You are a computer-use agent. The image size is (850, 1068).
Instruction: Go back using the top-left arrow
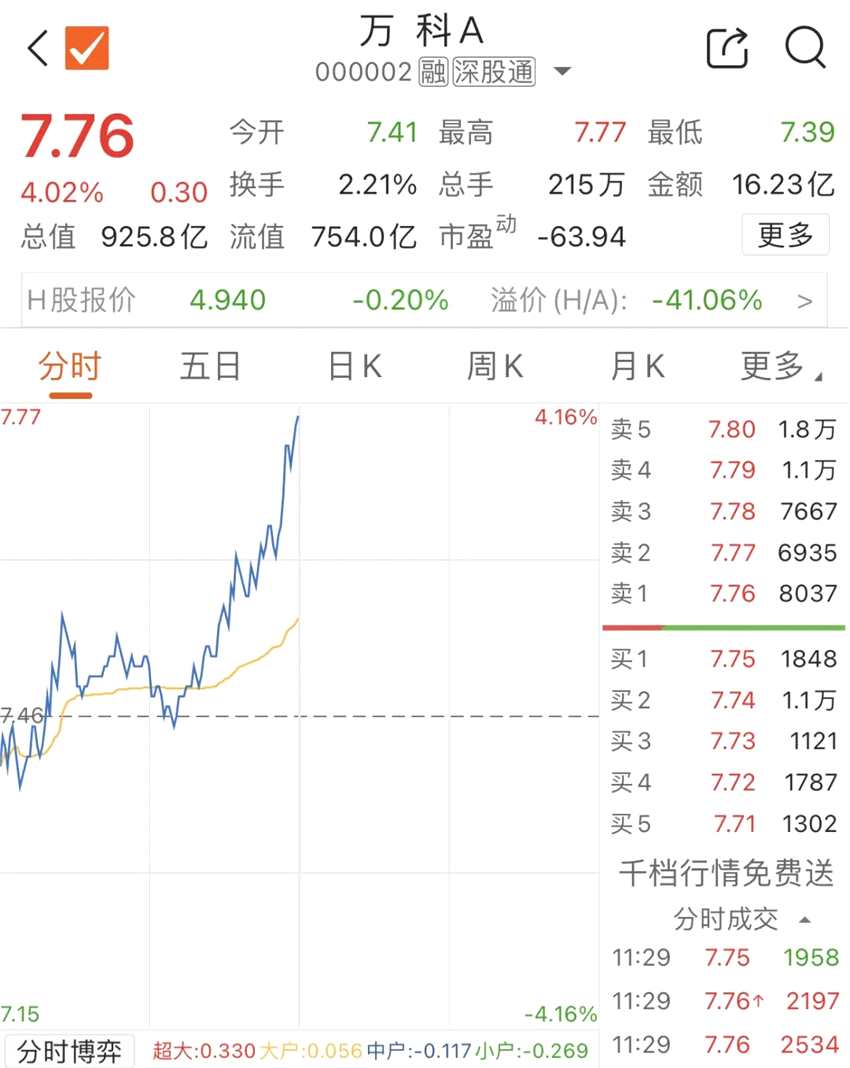[x=38, y=48]
